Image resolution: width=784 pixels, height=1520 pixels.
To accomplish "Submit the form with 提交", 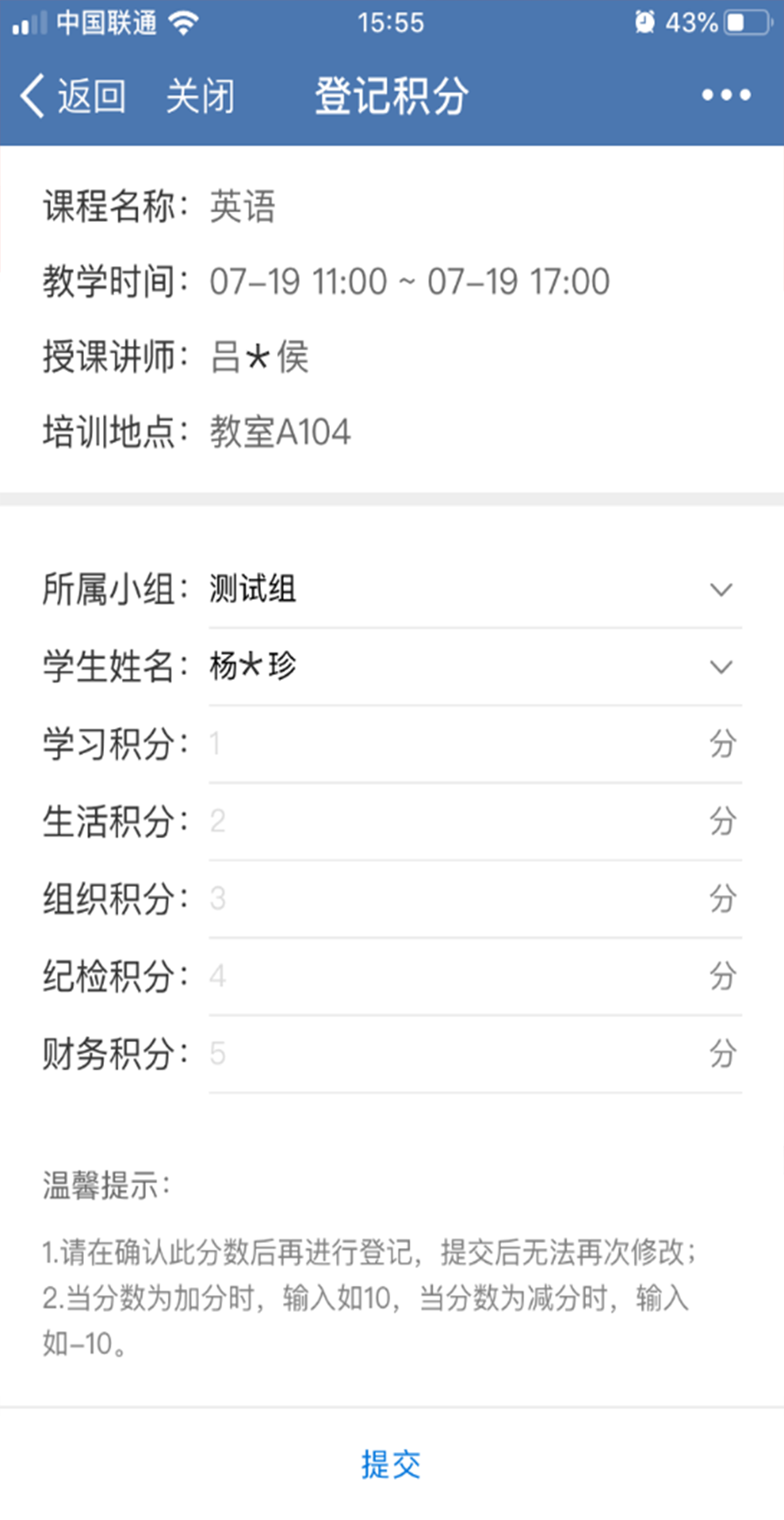I will point(391,1465).
